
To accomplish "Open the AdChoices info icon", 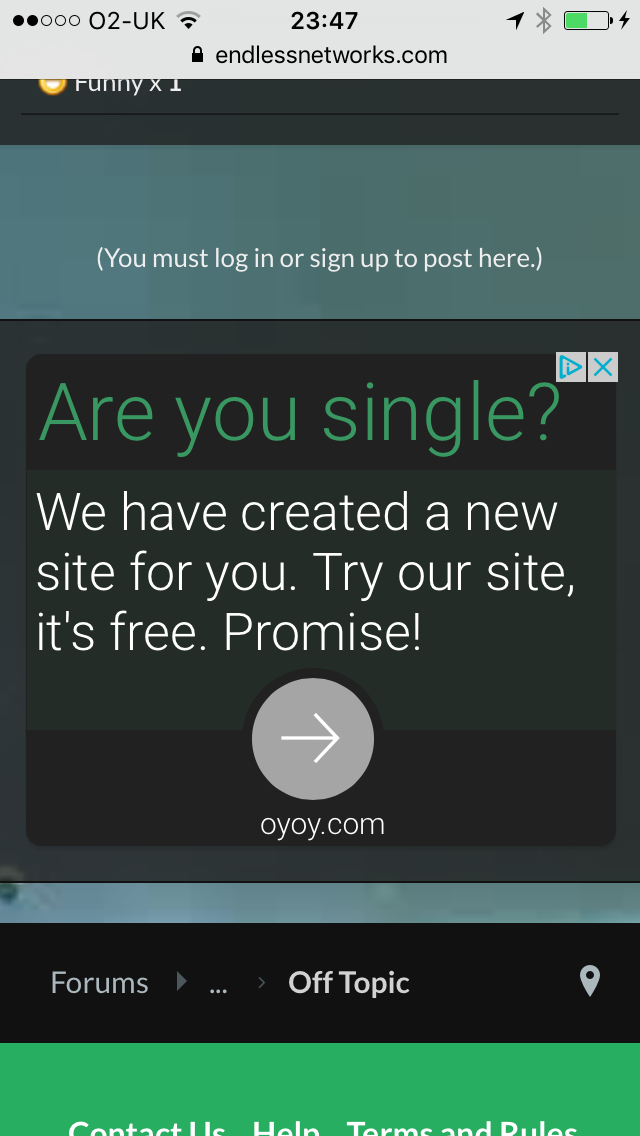I will (x=571, y=367).
